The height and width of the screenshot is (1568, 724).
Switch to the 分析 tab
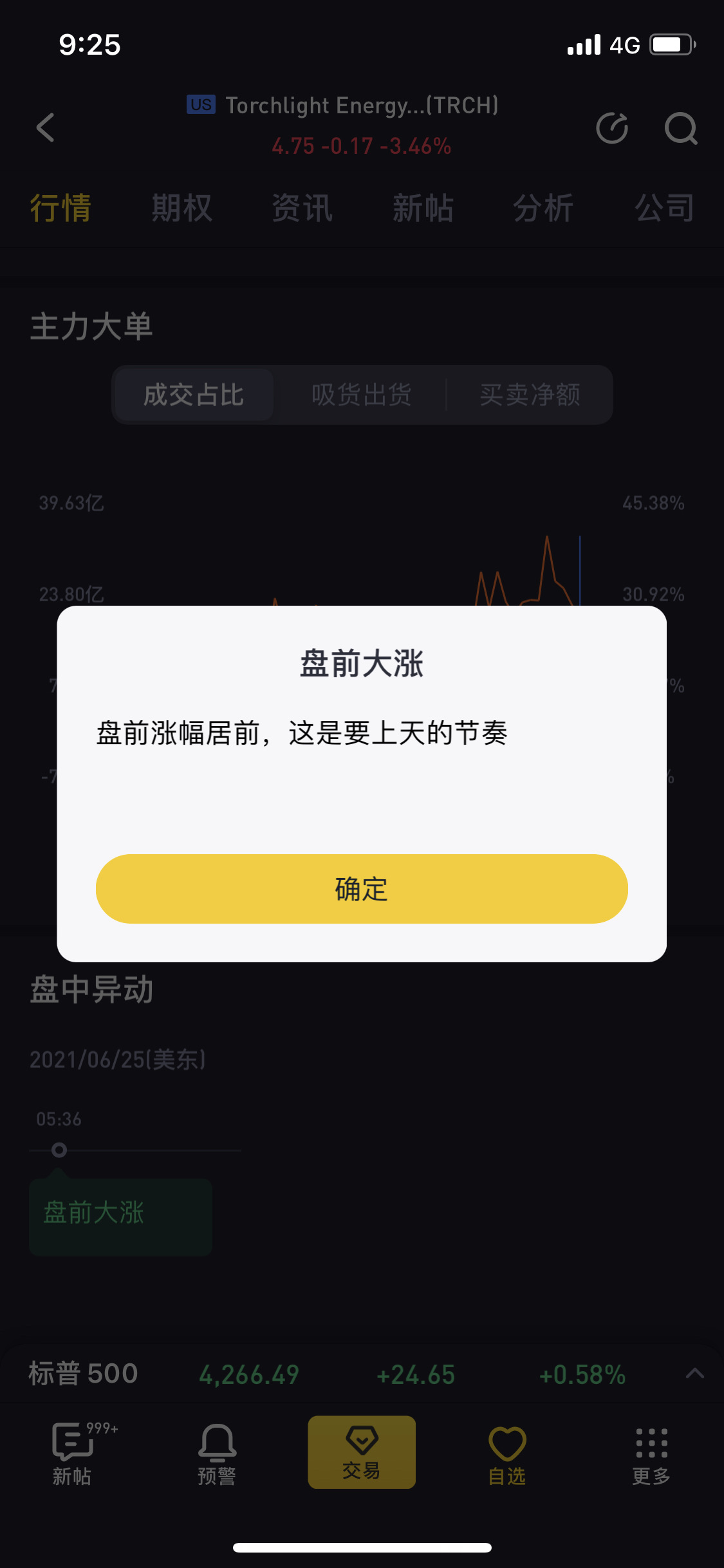coord(544,208)
